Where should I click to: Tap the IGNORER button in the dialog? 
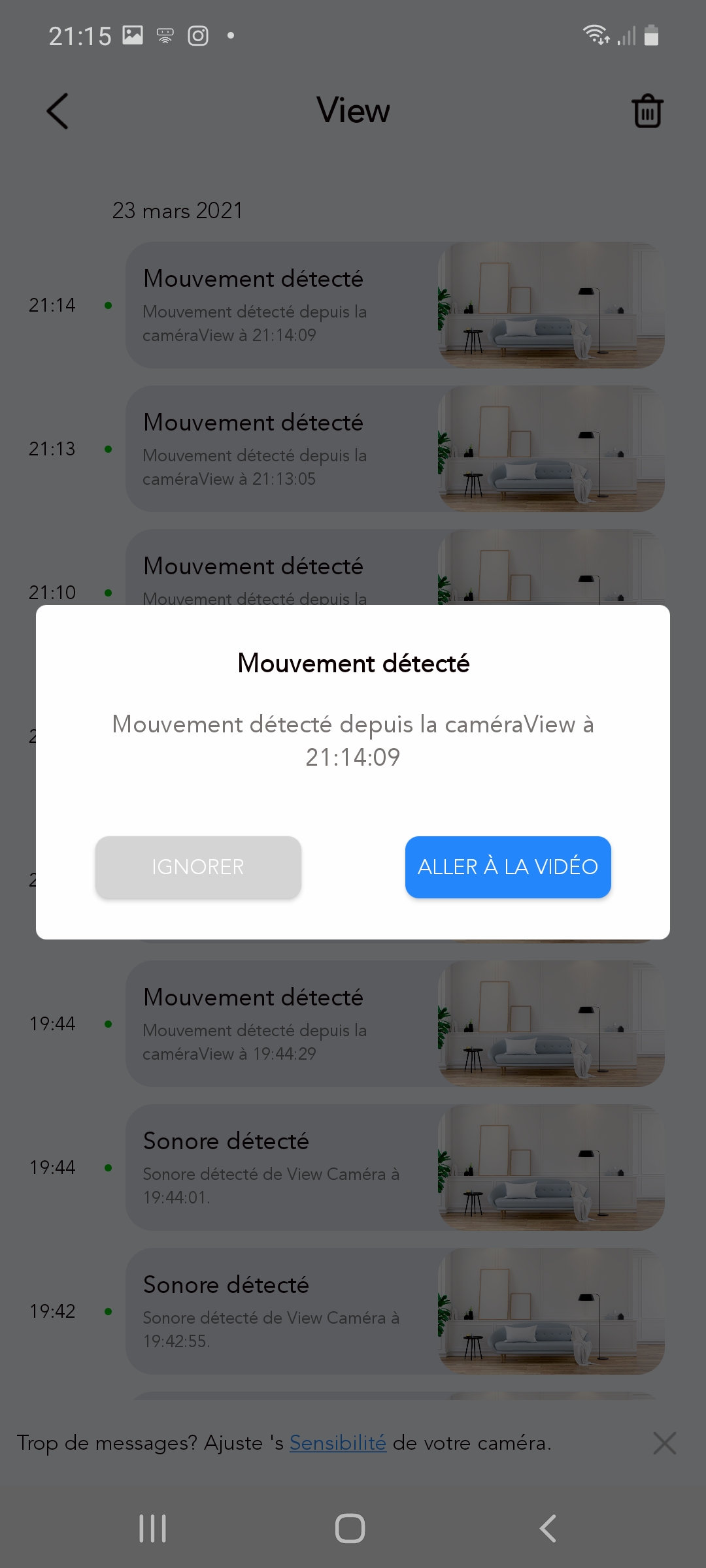coord(198,867)
